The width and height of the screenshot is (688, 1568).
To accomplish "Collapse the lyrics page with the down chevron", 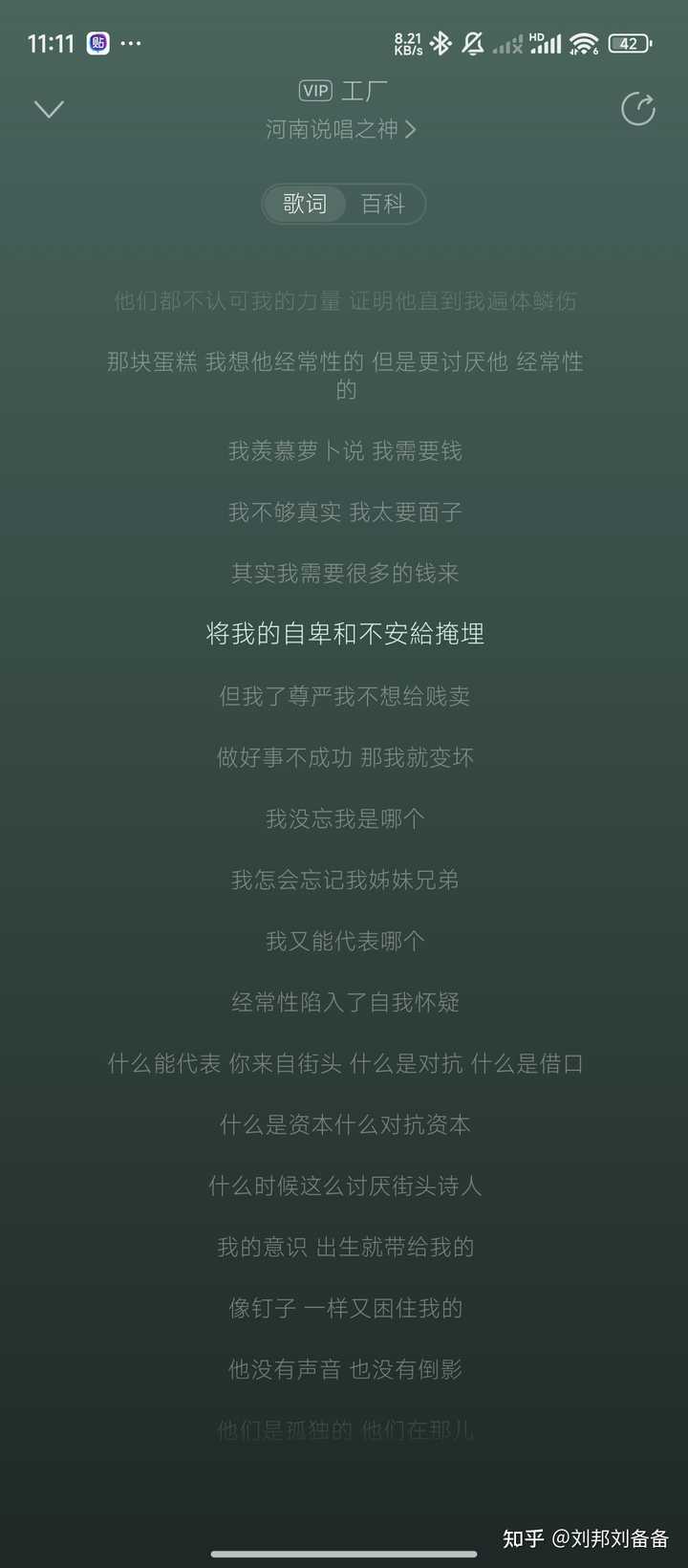I will click(49, 109).
